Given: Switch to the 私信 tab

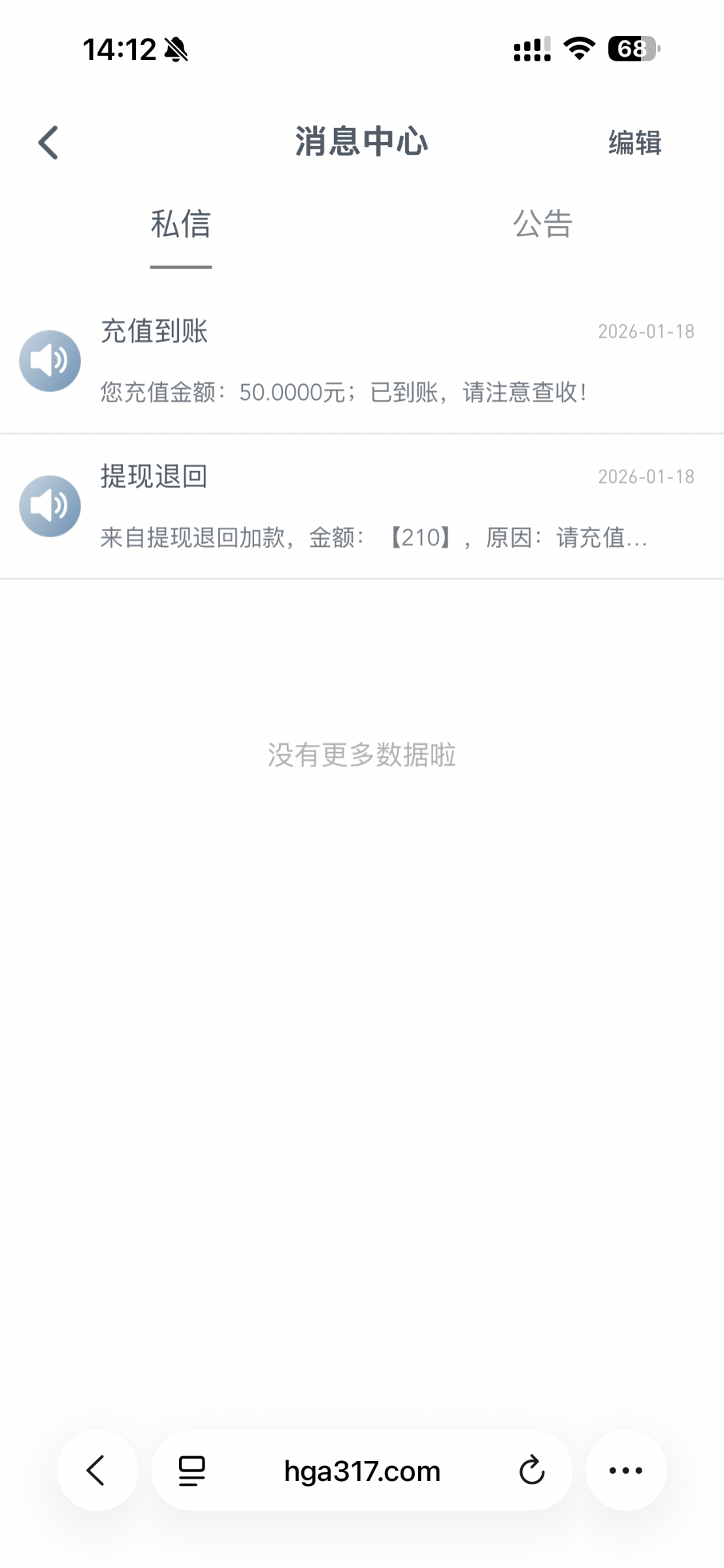Looking at the screenshot, I should point(180,224).
